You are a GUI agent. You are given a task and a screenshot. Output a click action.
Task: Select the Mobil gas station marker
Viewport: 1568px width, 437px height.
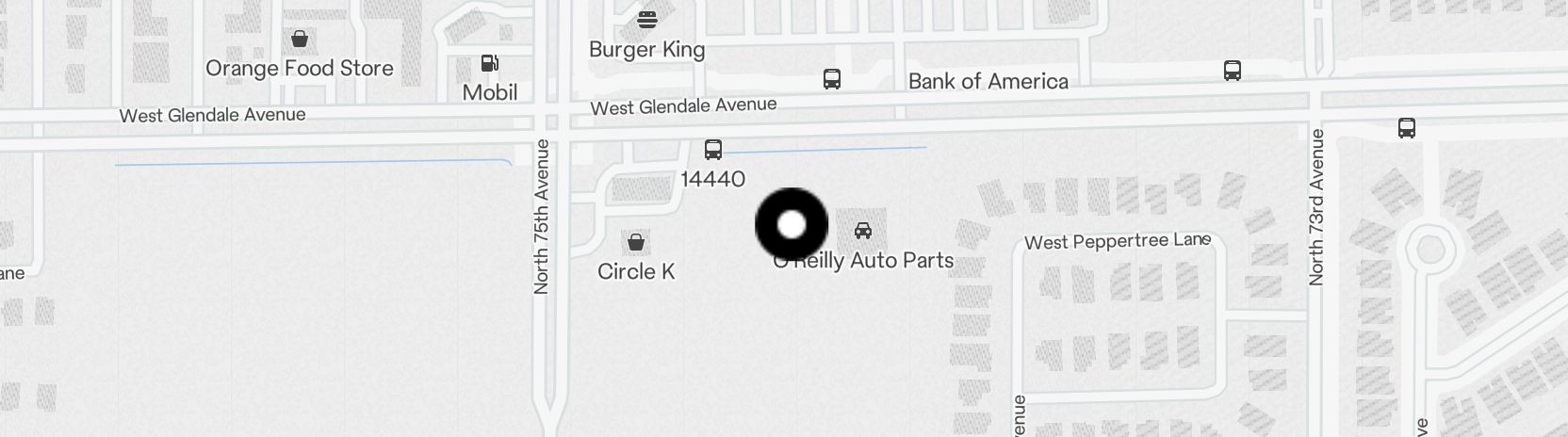click(x=490, y=64)
